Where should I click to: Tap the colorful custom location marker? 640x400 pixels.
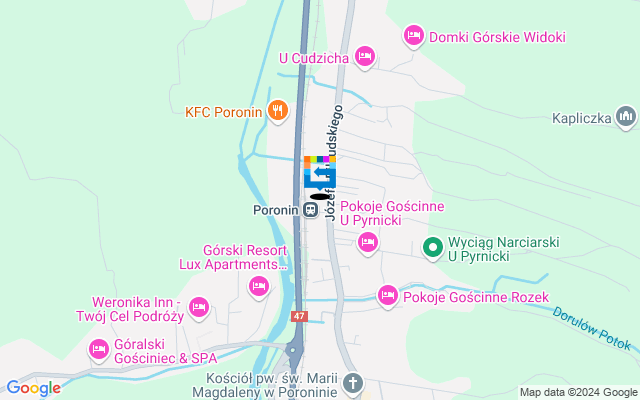(x=319, y=172)
